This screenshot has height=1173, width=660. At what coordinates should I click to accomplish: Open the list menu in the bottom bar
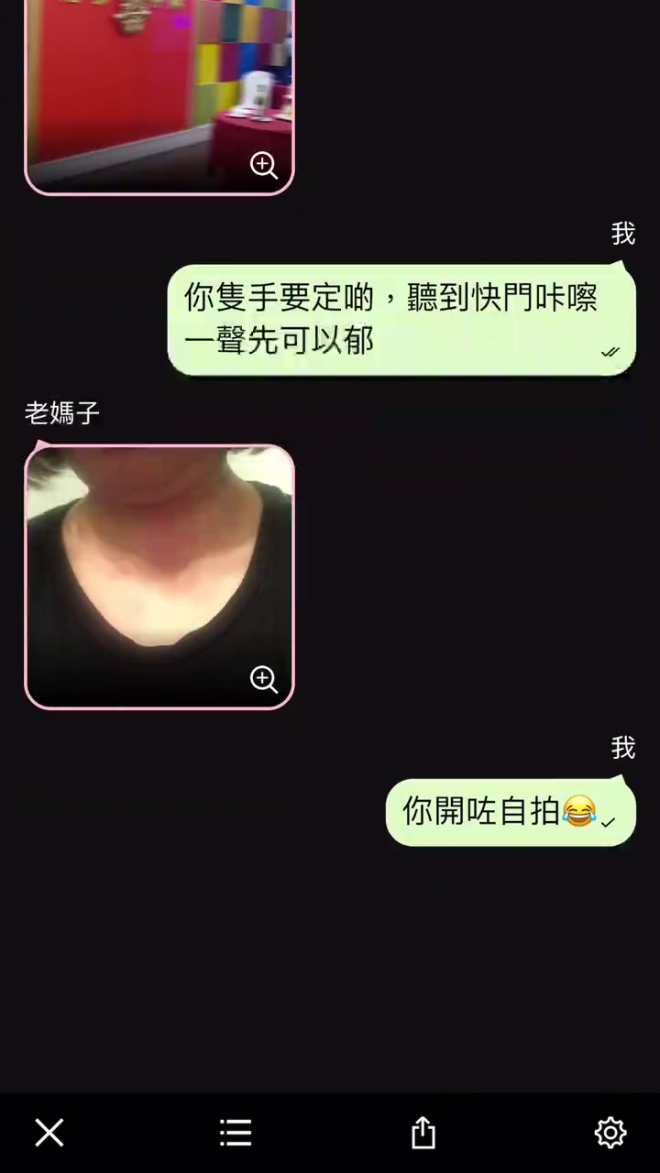click(236, 1133)
